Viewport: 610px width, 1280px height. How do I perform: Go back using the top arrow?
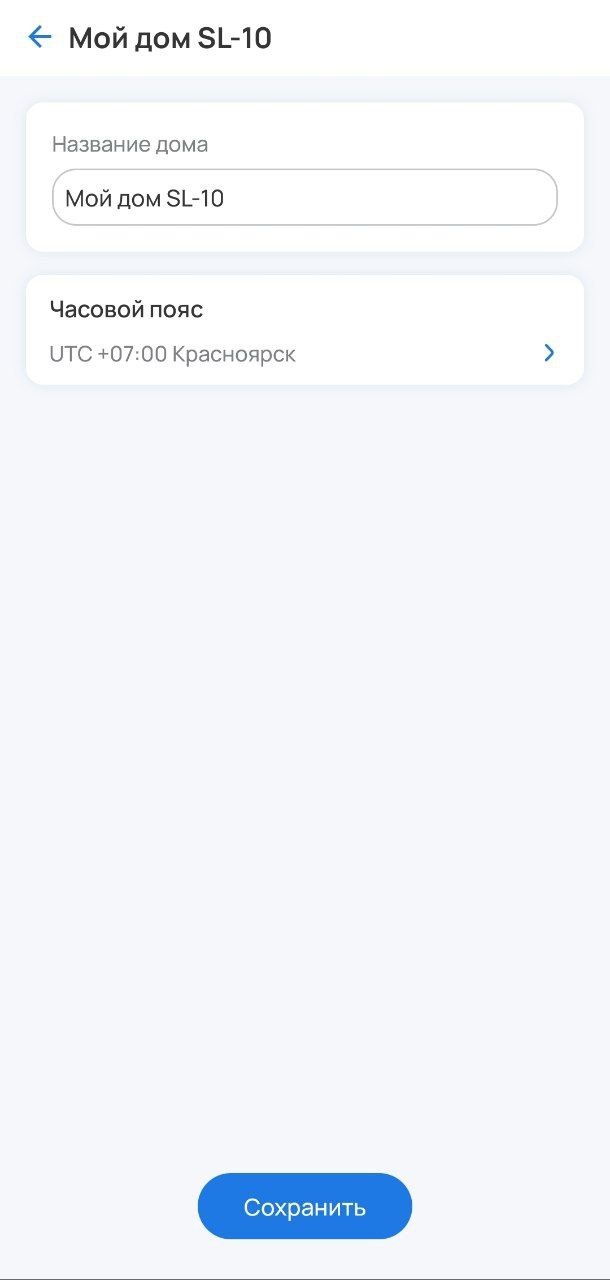39,38
